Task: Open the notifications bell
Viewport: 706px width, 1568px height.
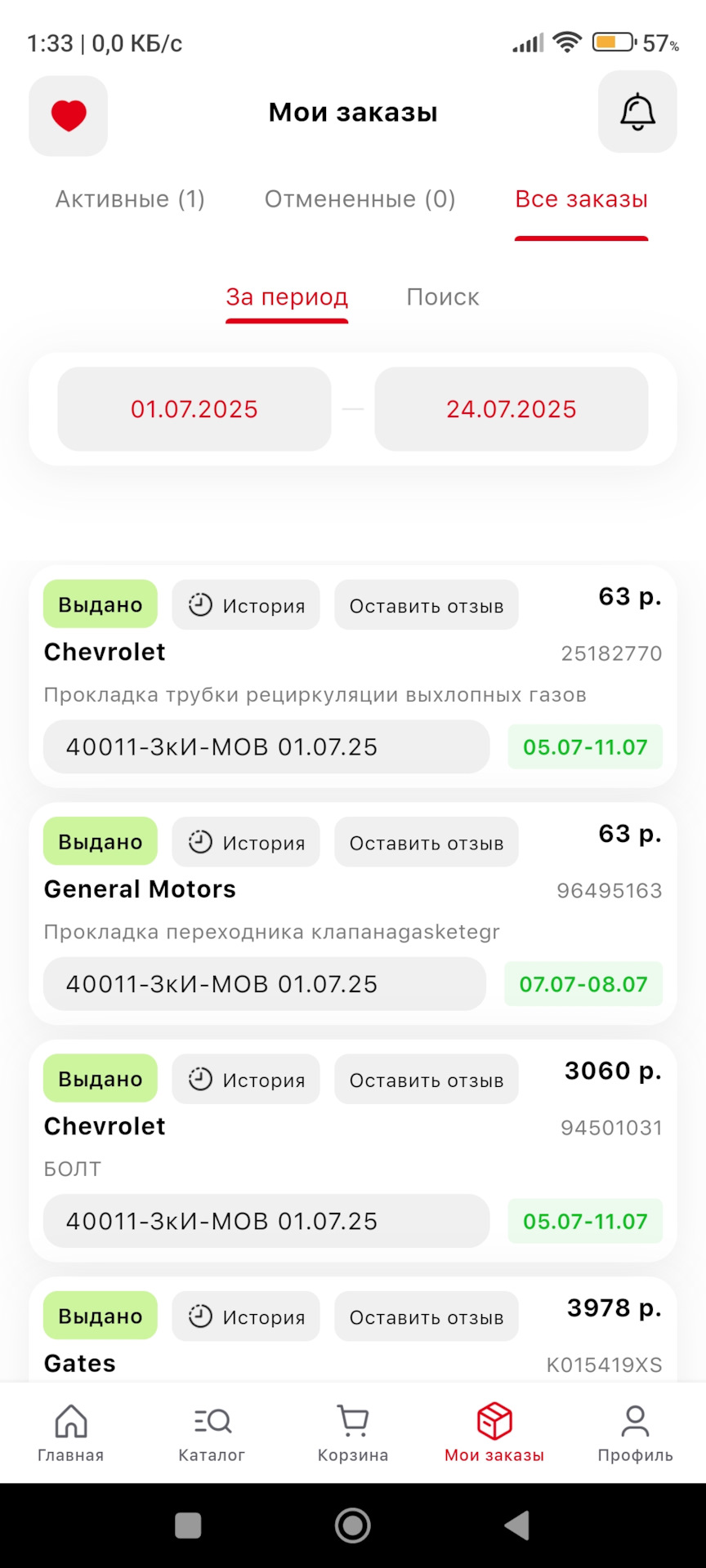Action: click(637, 112)
